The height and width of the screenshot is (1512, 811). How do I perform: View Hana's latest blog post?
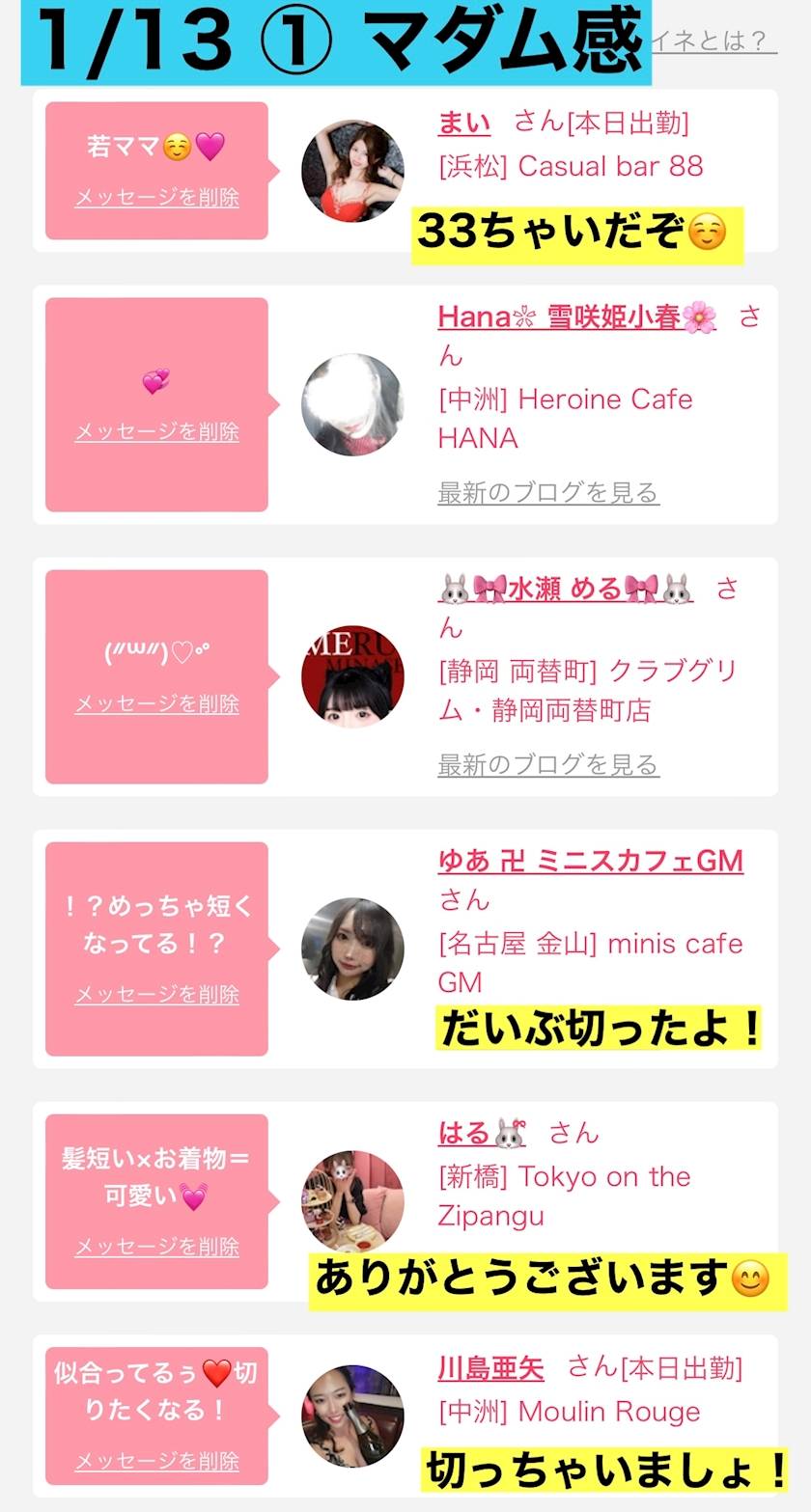548,492
